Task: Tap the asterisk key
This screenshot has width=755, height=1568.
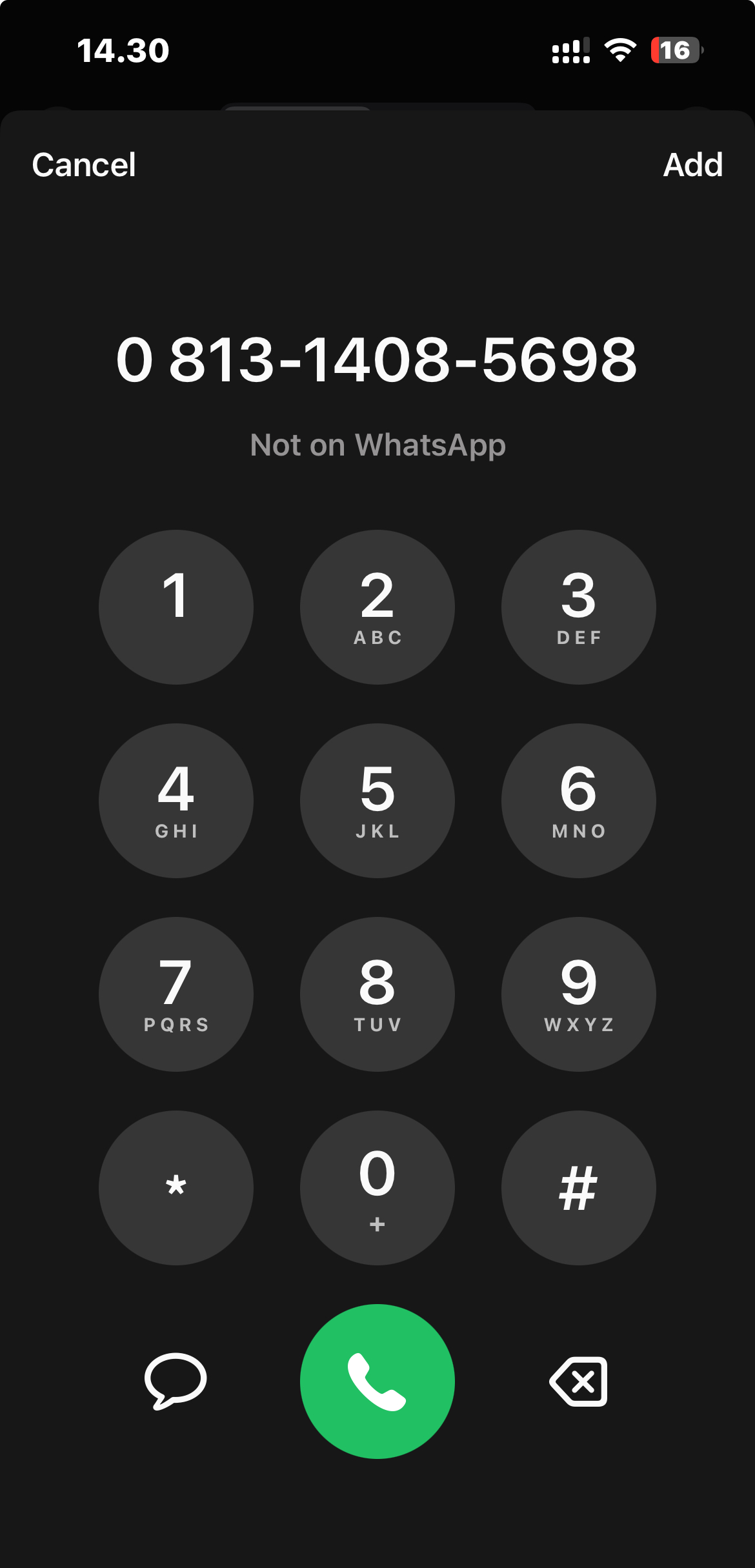Action: tap(176, 1188)
